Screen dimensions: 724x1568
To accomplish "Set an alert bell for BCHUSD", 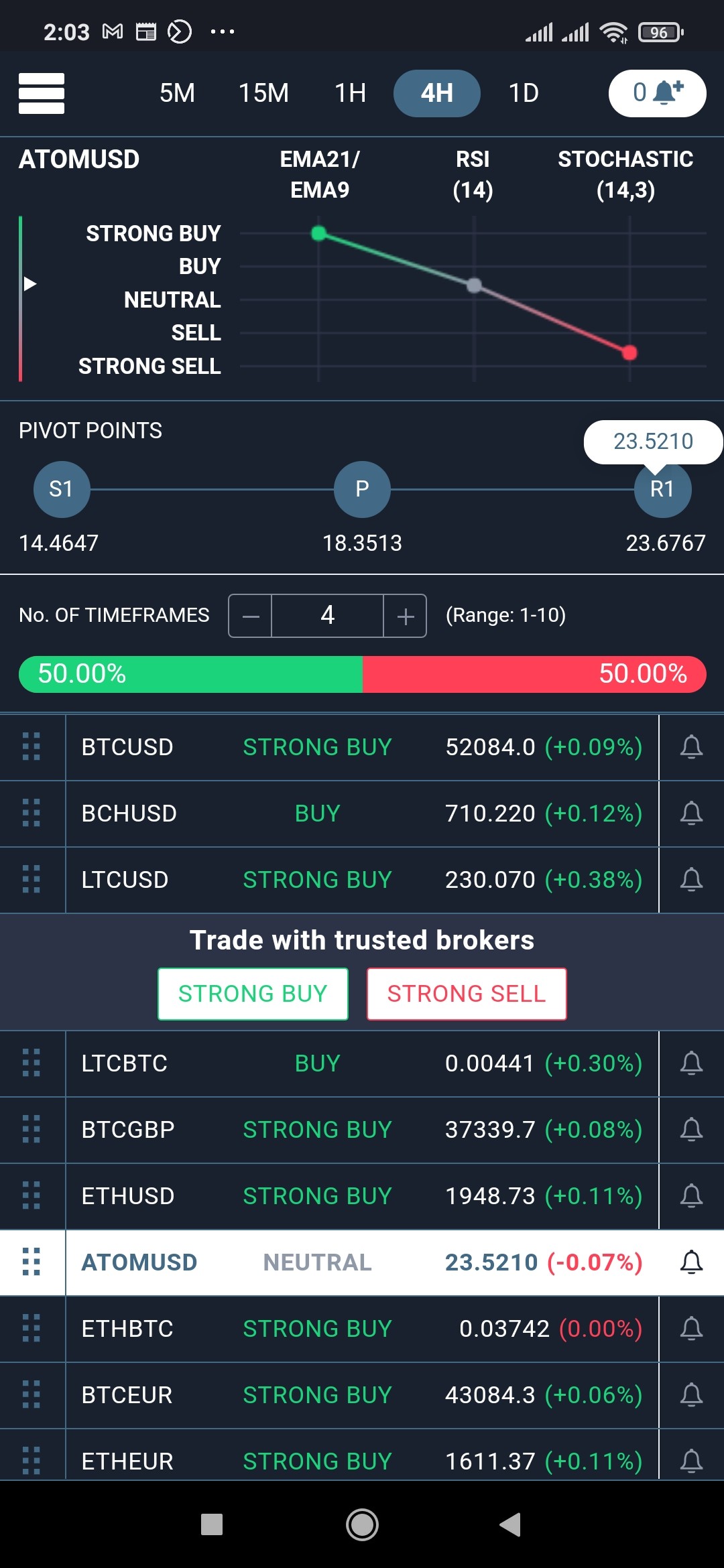I will 691,813.
